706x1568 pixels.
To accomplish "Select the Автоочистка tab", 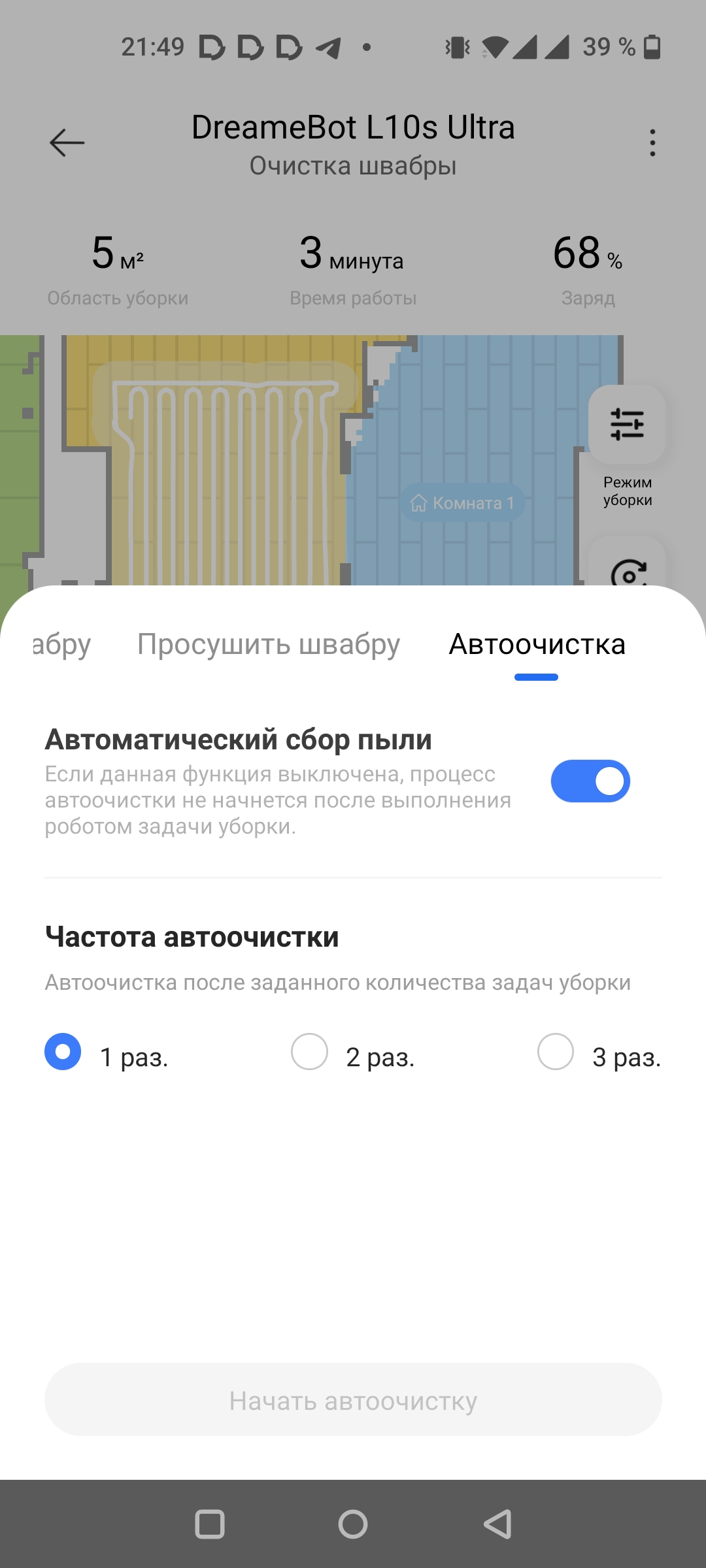I will 537,645.
